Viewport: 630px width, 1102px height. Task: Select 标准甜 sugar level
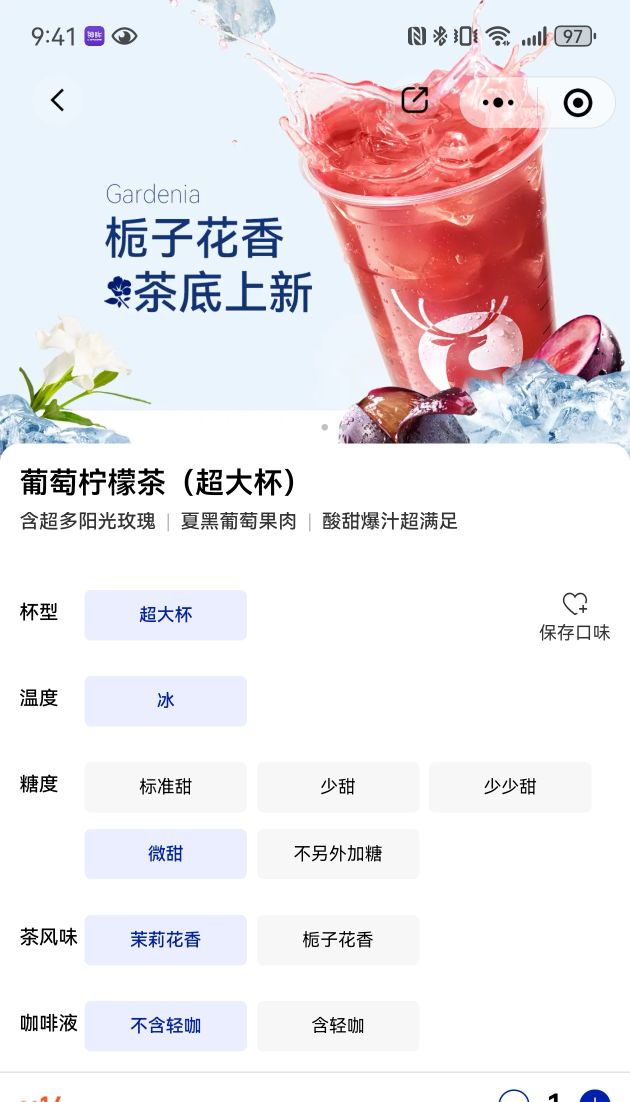click(x=165, y=787)
